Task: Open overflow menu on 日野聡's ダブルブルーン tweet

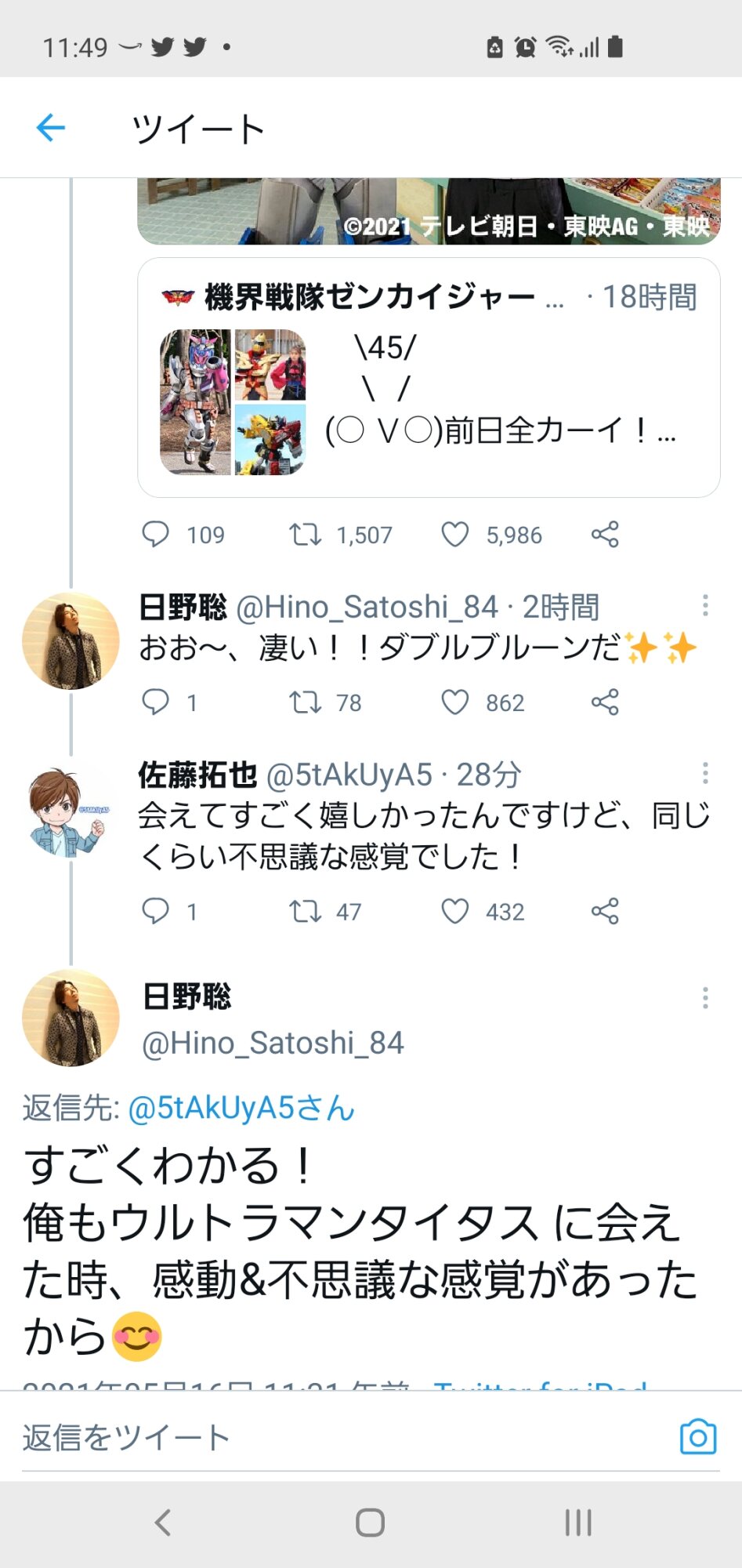Action: pos(705,605)
